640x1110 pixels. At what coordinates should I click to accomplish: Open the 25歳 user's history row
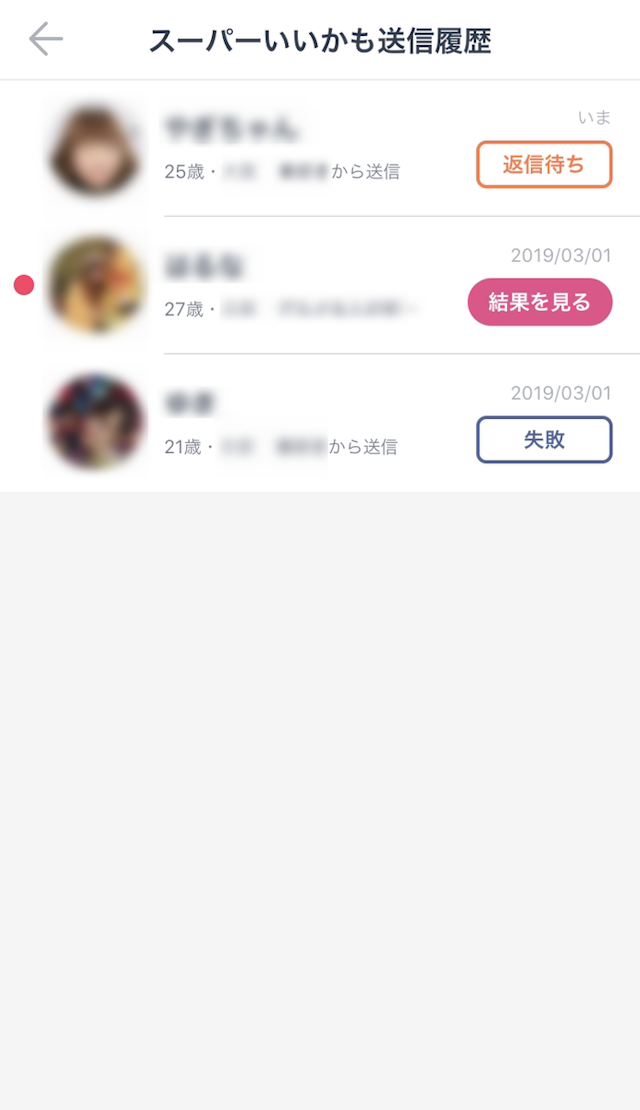click(x=300, y=150)
